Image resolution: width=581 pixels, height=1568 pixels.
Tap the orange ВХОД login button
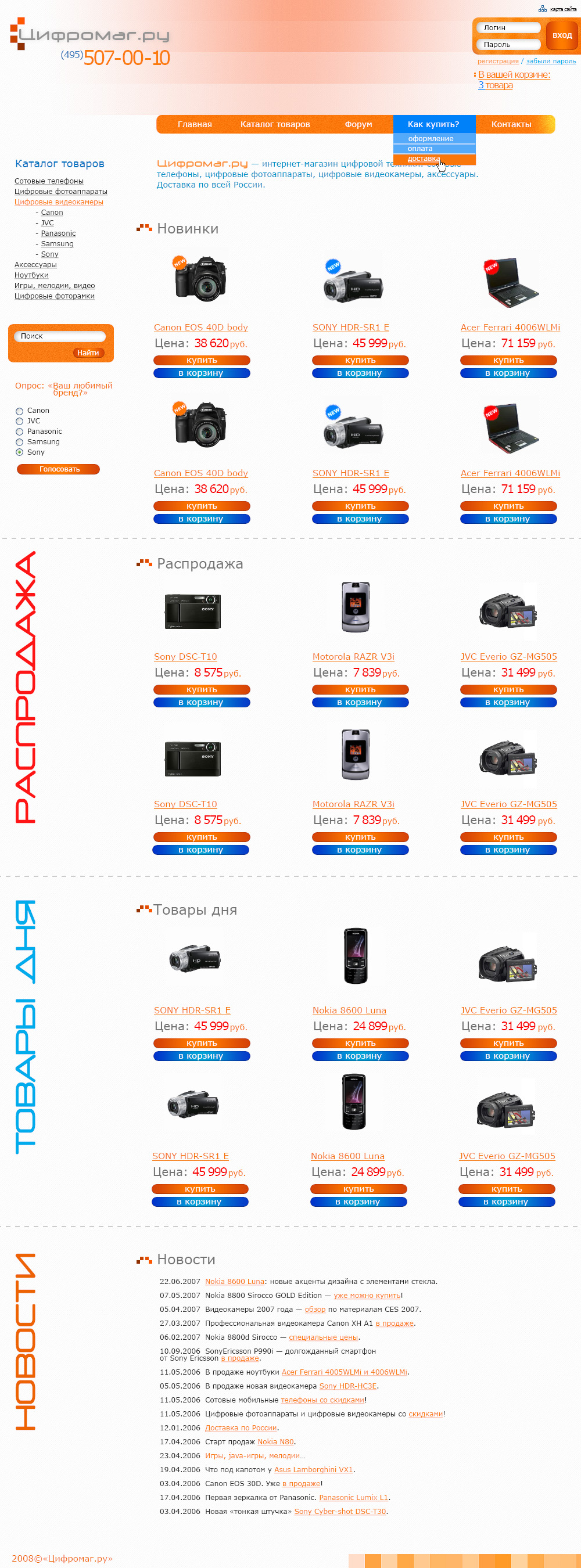(561, 35)
